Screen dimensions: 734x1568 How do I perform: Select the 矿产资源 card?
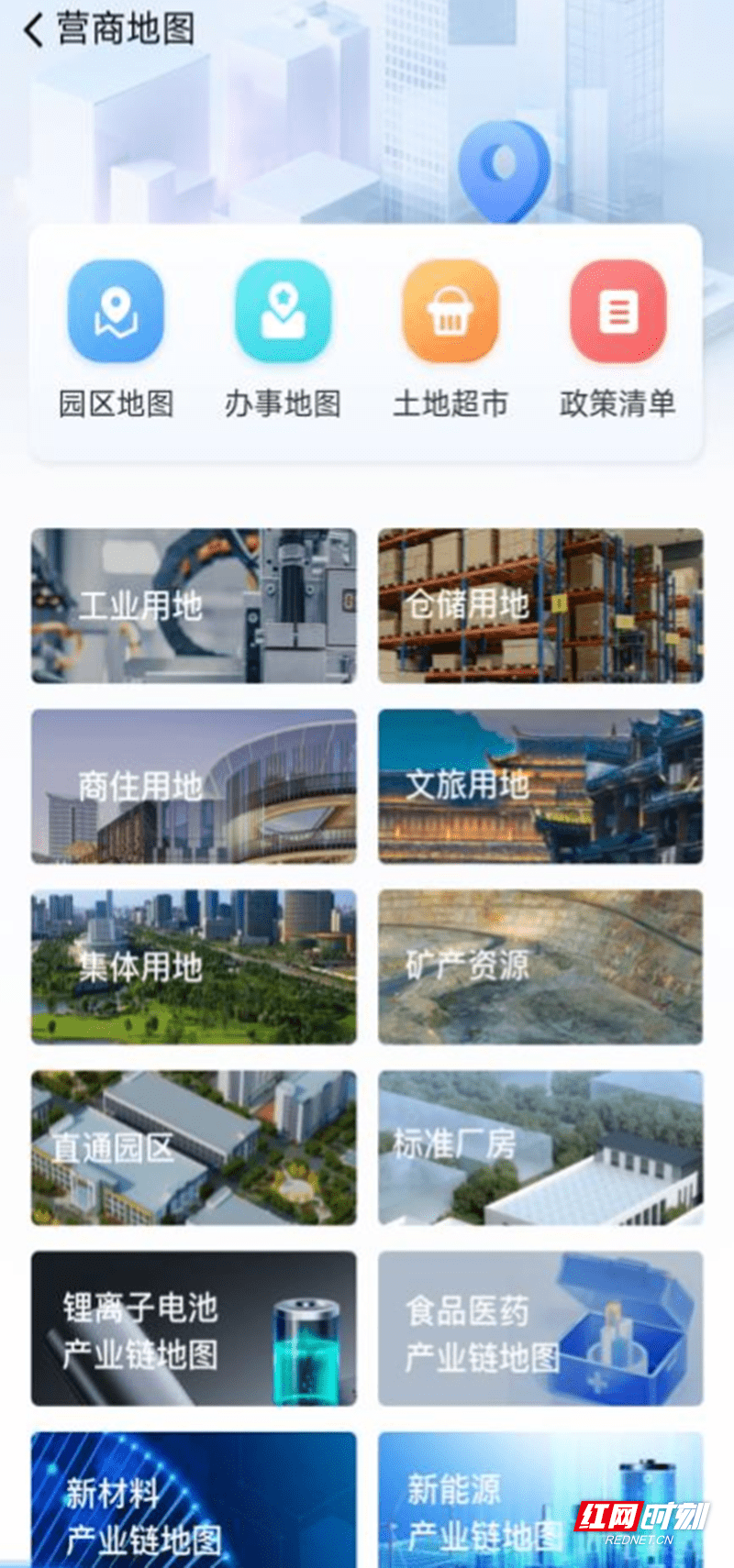coord(540,966)
